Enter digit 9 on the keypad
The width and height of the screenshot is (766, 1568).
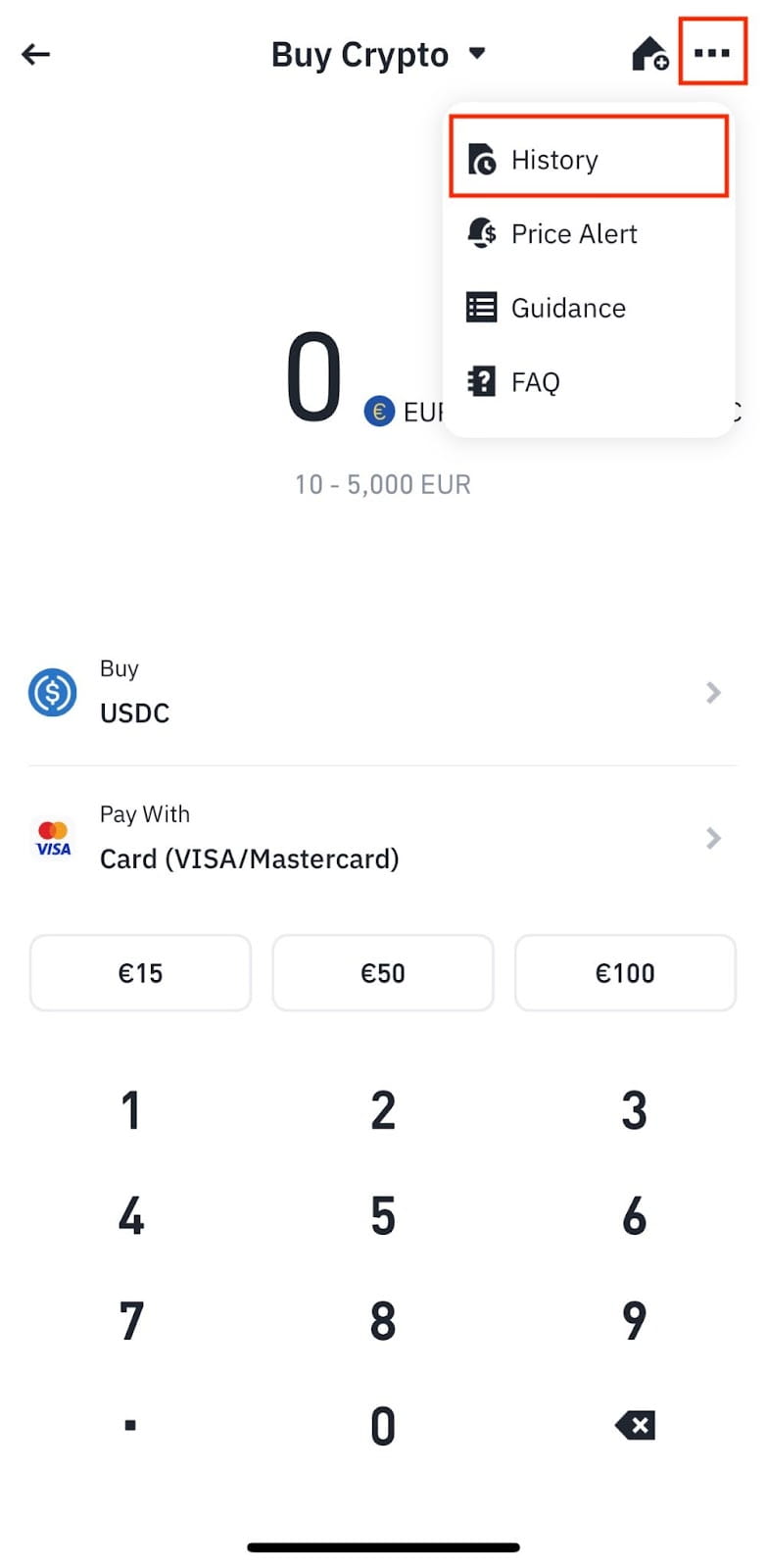point(635,1321)
